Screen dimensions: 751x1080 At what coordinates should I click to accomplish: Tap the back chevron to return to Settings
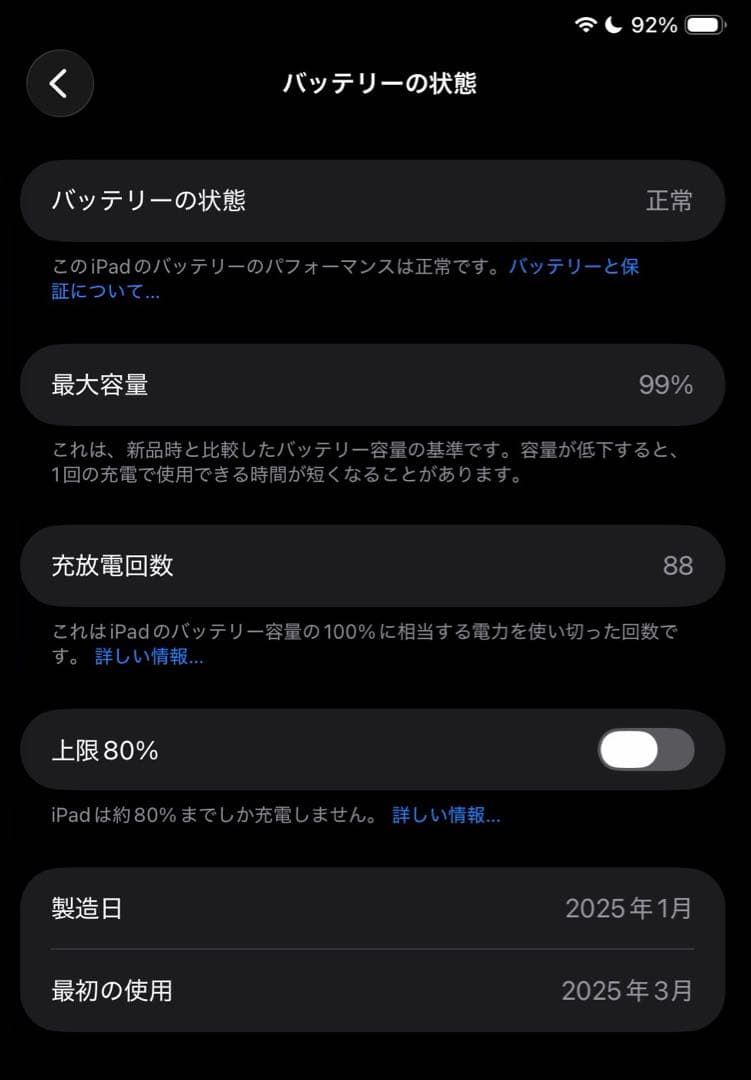[60, 84]
